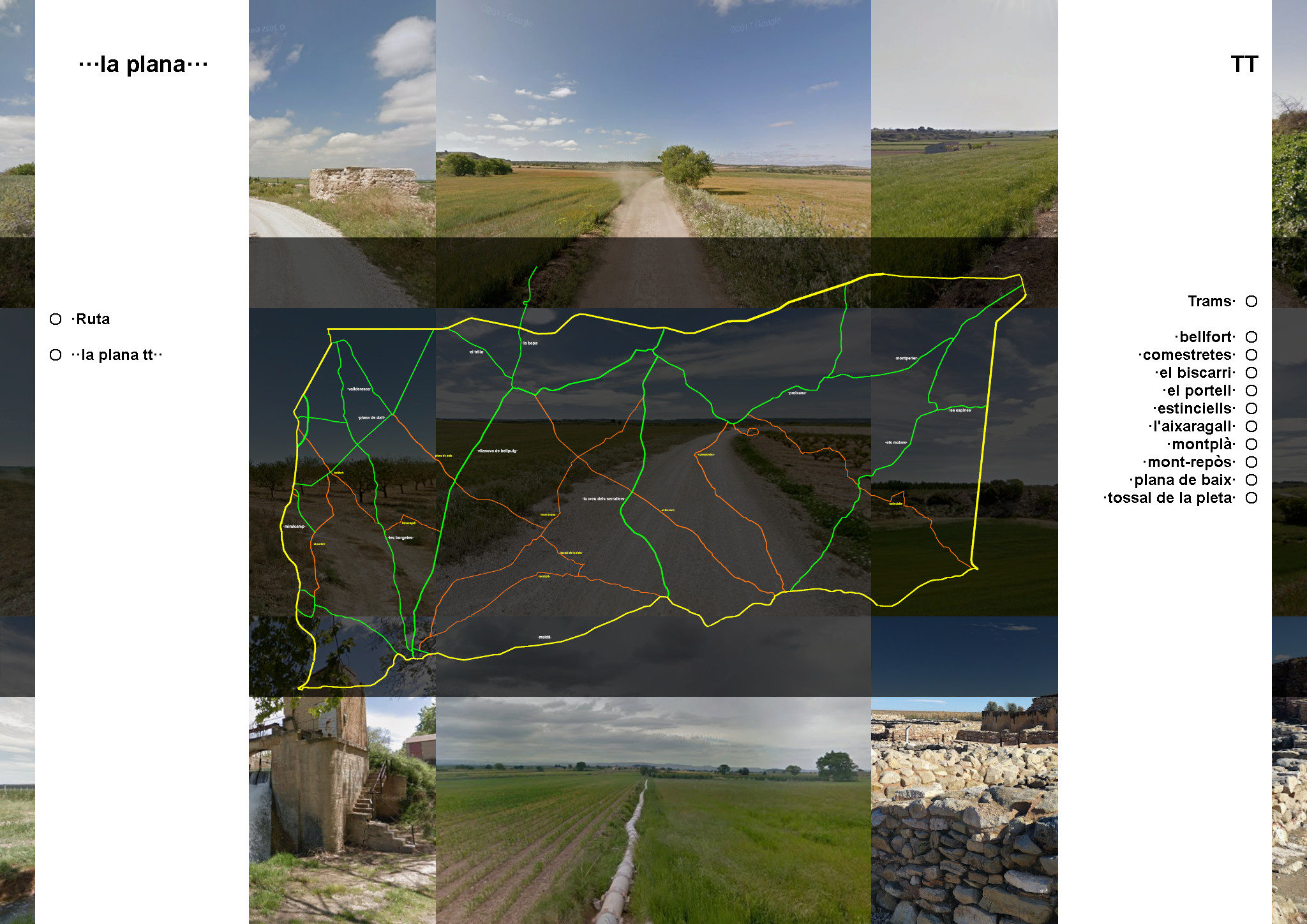Show the mont-repòs segment
Viewport: 1307px width, 924px height.
point(1251,462)
